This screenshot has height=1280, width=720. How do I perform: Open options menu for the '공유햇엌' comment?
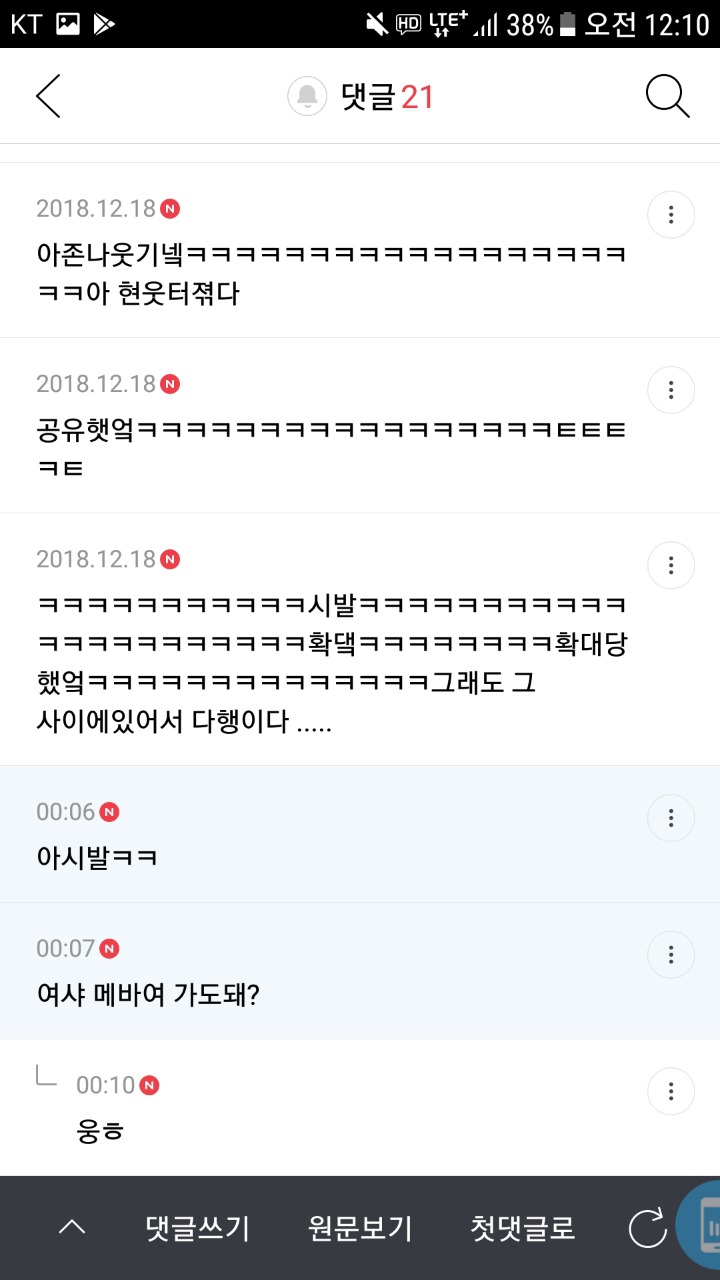click(x=670, y=390)
